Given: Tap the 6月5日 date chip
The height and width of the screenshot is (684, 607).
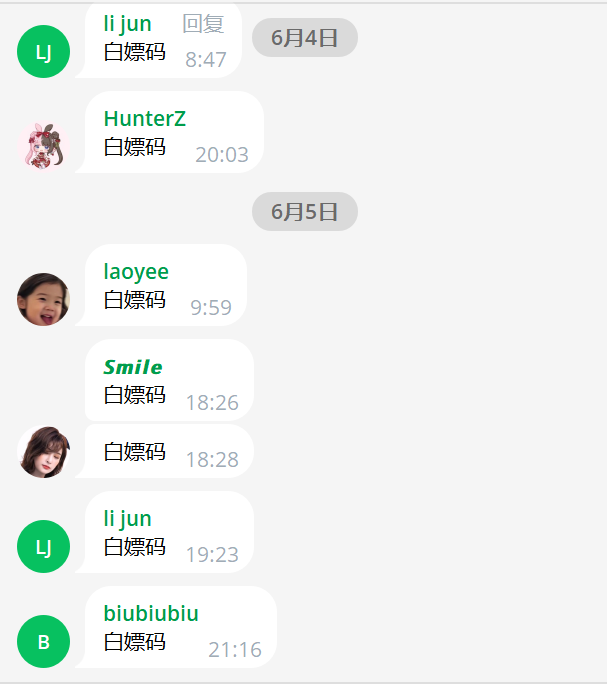Looking at the screenshot, I should (x=305, y=211).
